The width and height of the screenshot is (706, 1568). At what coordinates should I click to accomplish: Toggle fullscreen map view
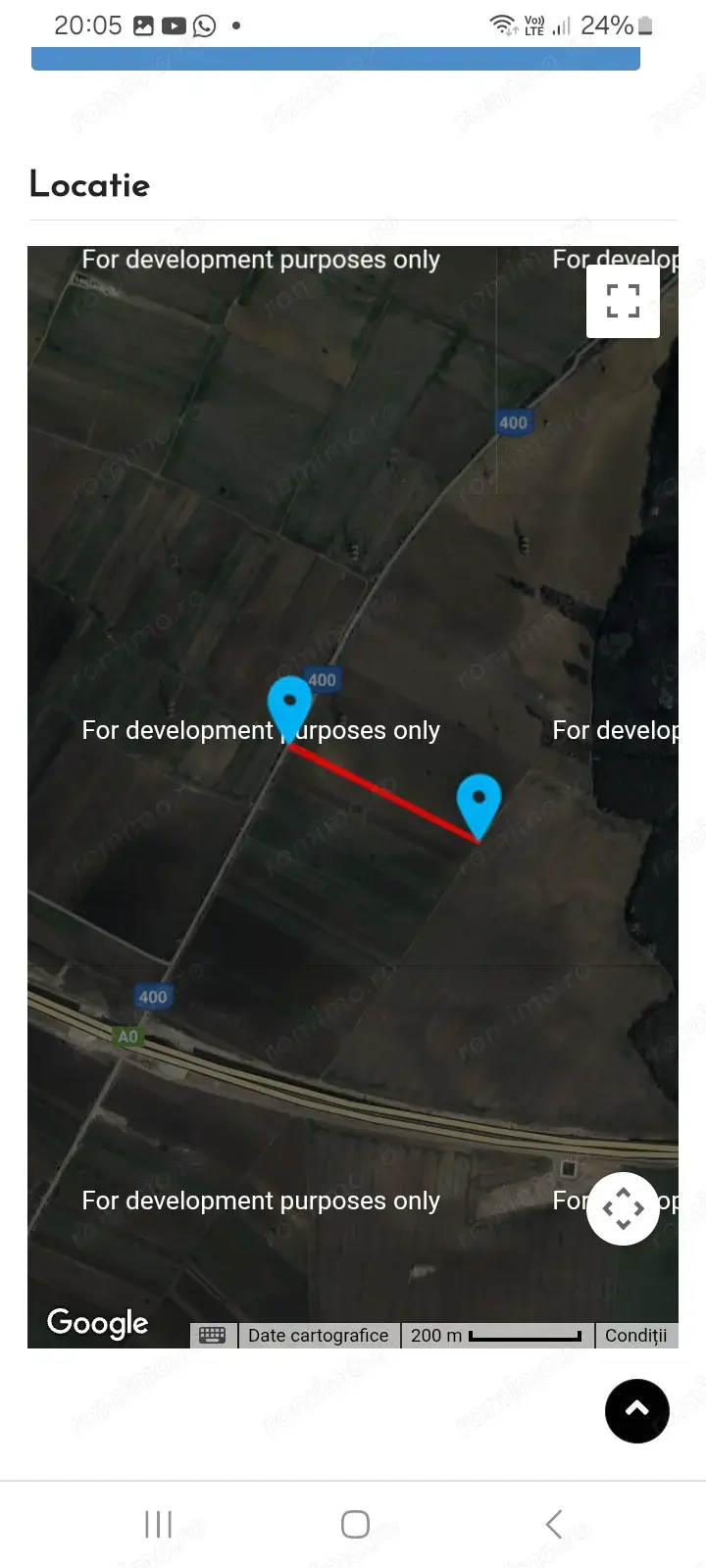pos(623,301)
